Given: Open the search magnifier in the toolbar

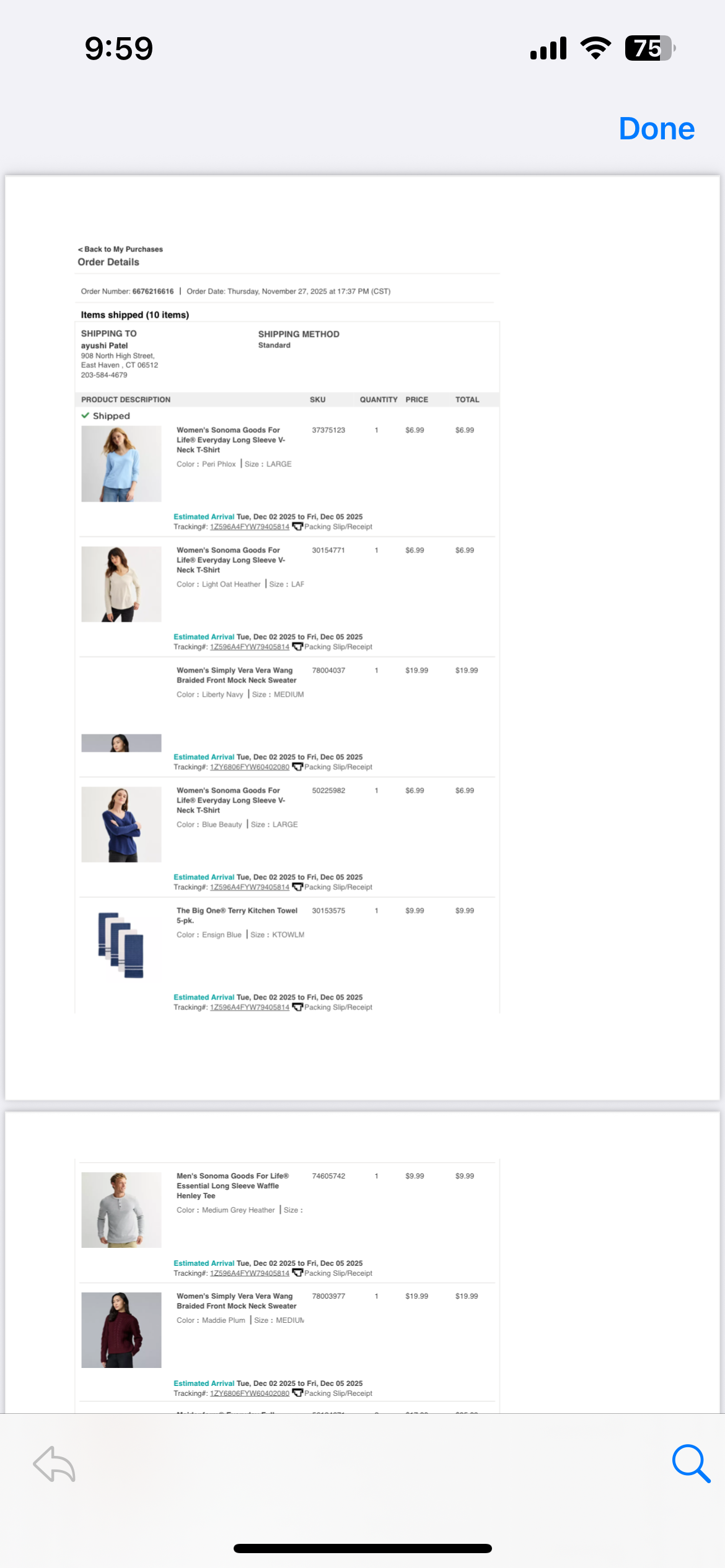Looking at the screenshot, I should [691, 1463].
